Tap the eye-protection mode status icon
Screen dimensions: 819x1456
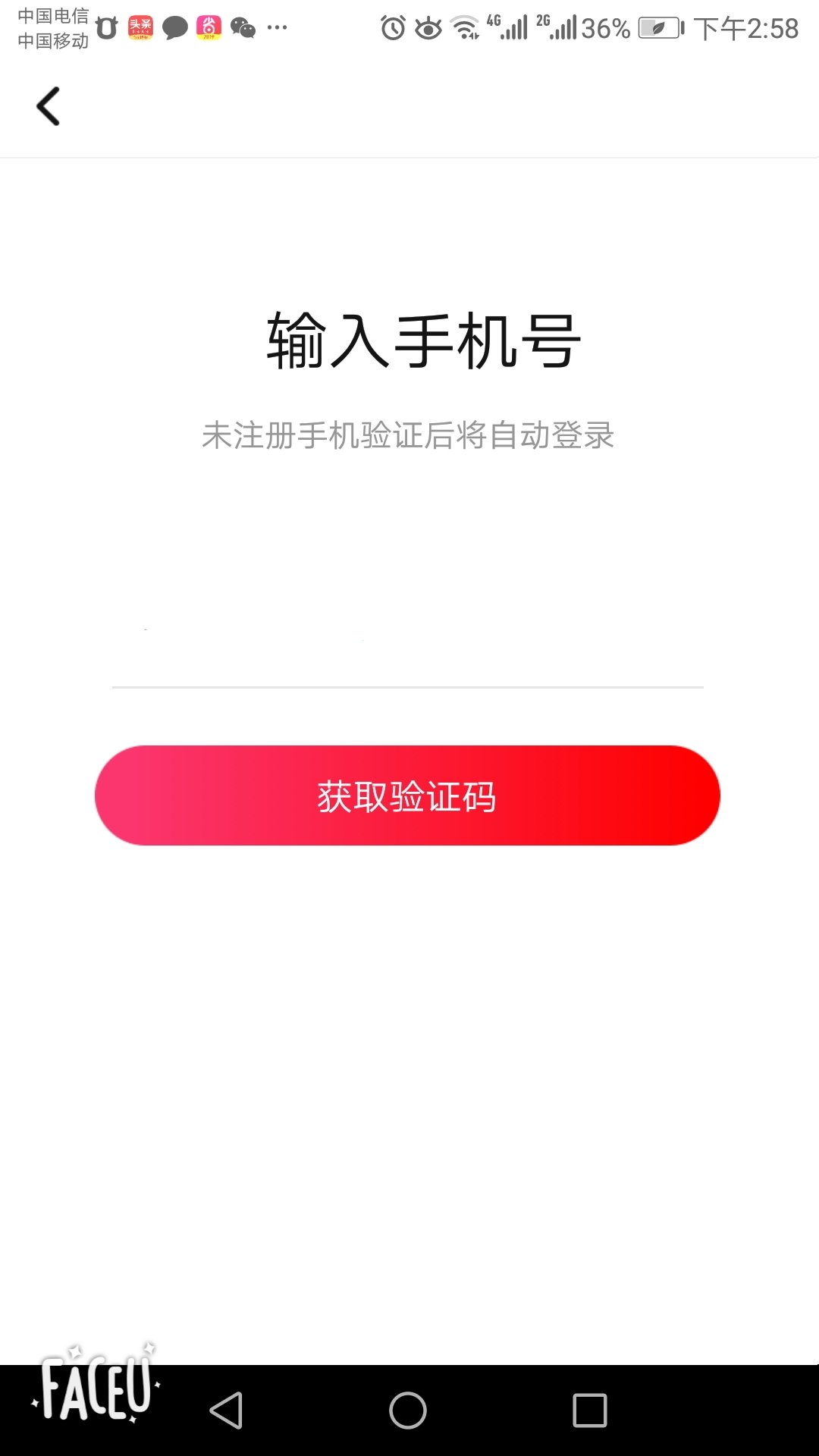428,26
